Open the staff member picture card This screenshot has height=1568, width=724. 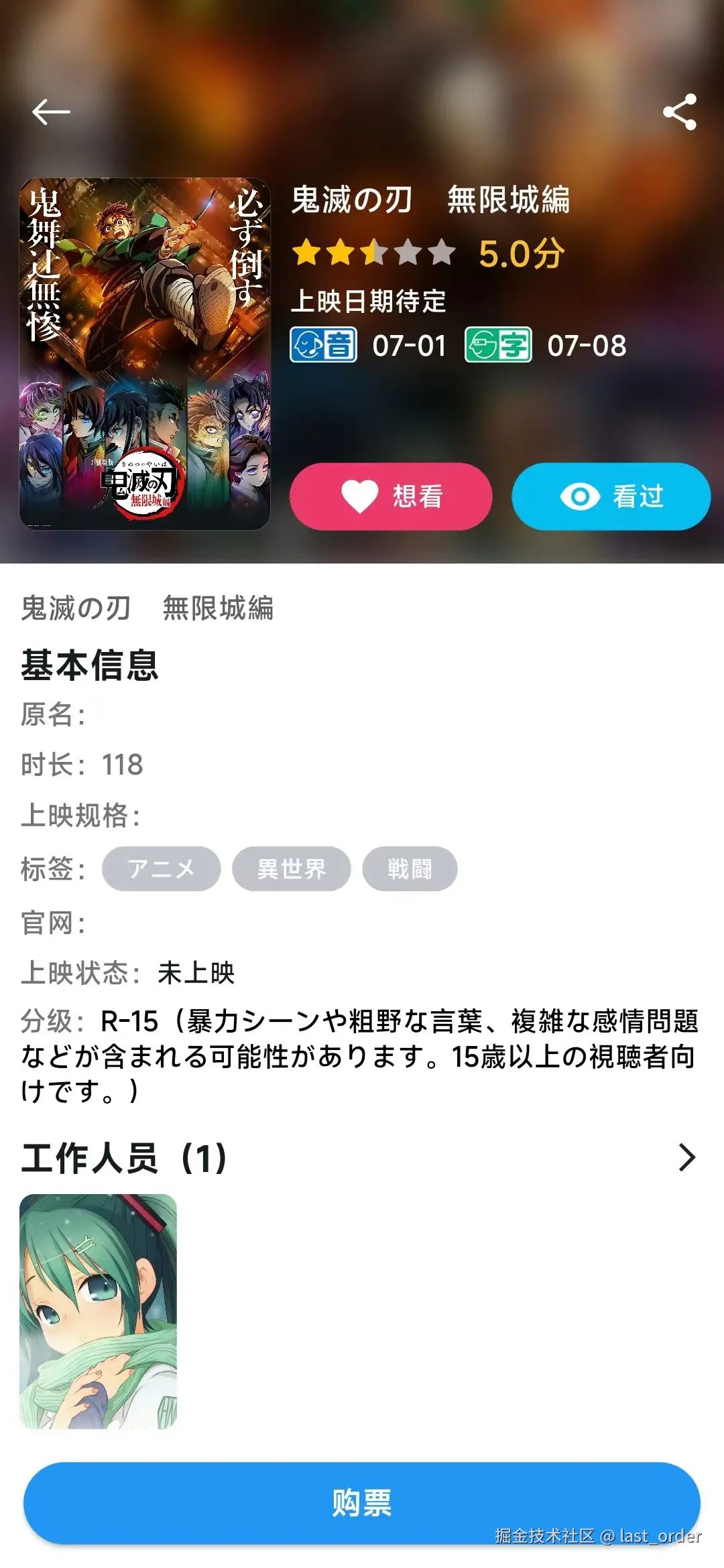coord(99,1311)
